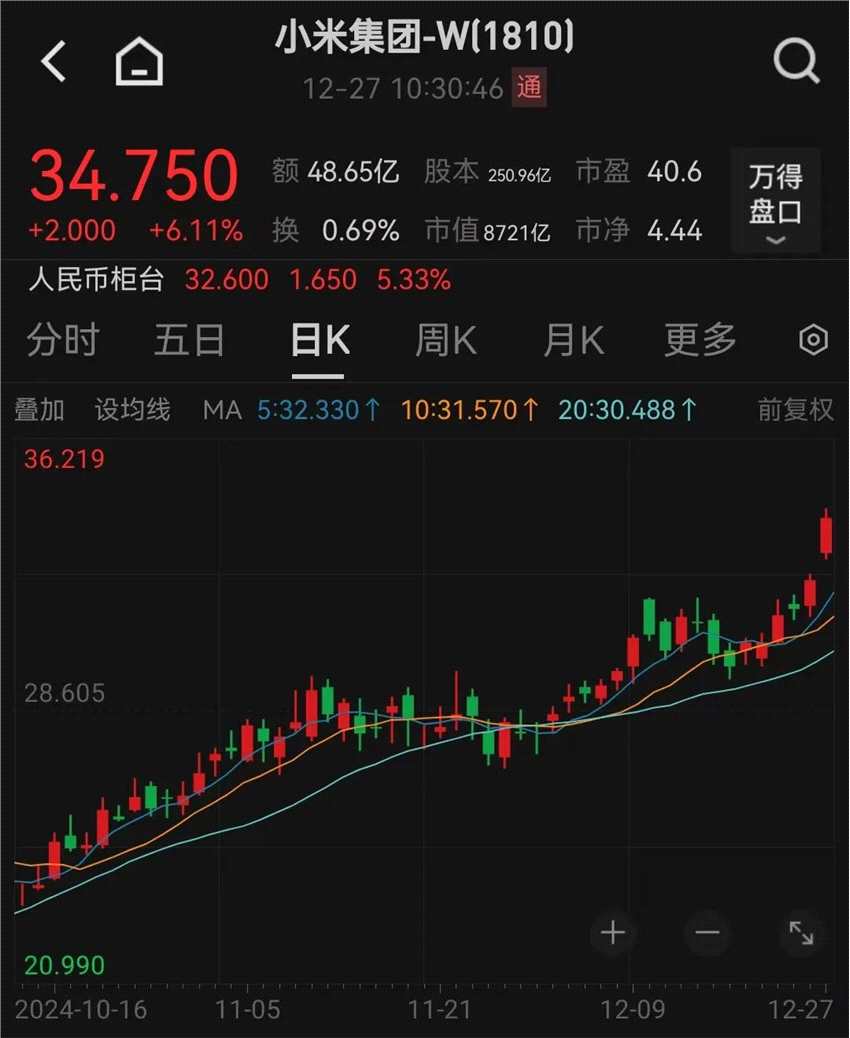
Task: Switch to the 月K chart tab
Action: coord(574,342)
